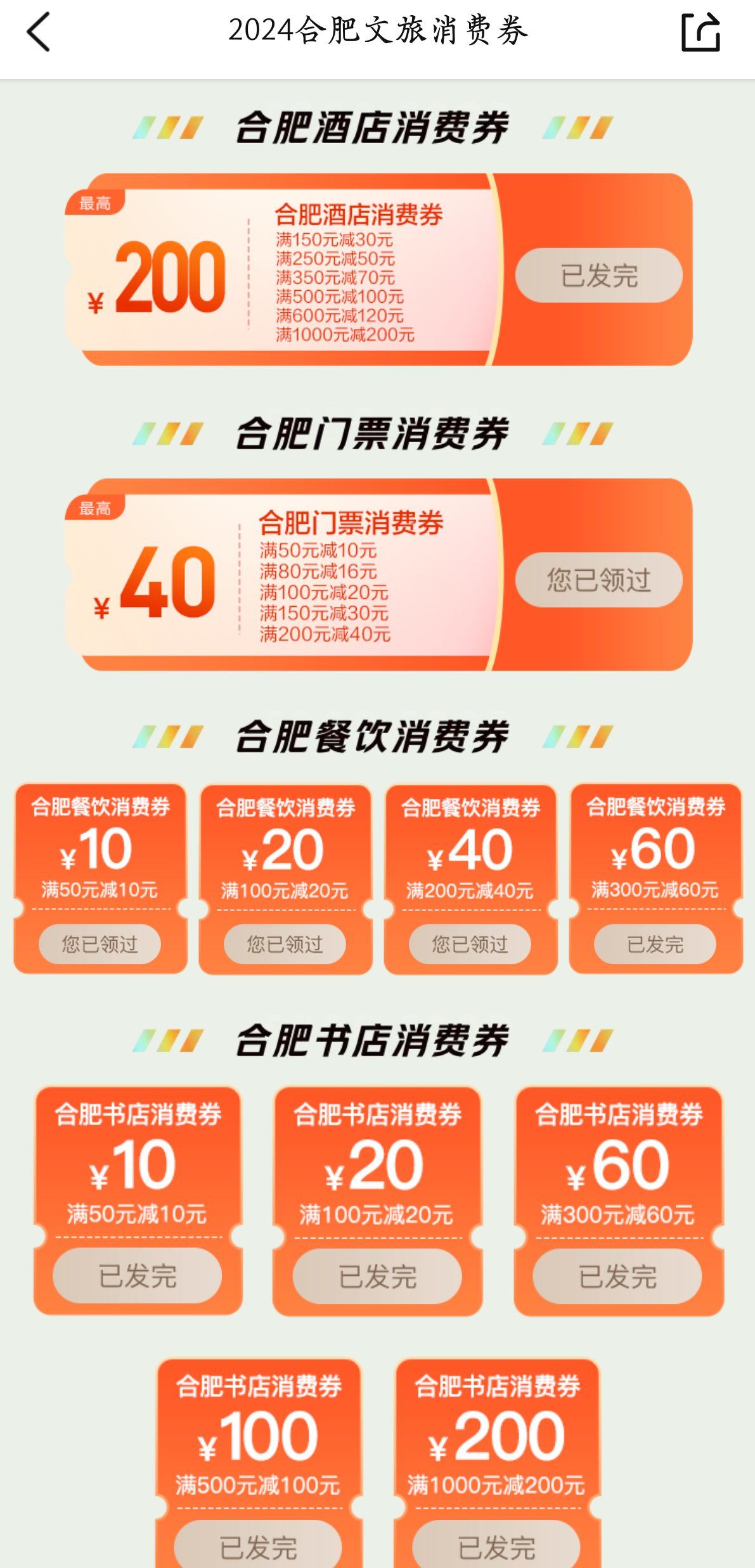Tap 您已领过 on the ¥10 dining coupon

coord(100,944)
